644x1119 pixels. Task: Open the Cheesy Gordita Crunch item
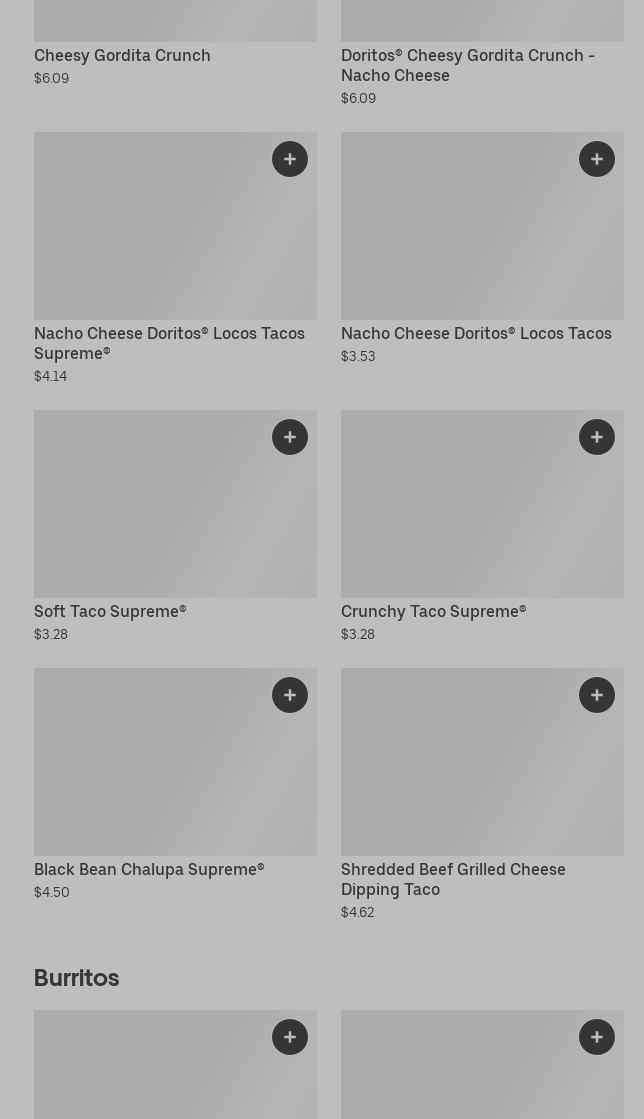pyautogui.click(x=122, y=56)
